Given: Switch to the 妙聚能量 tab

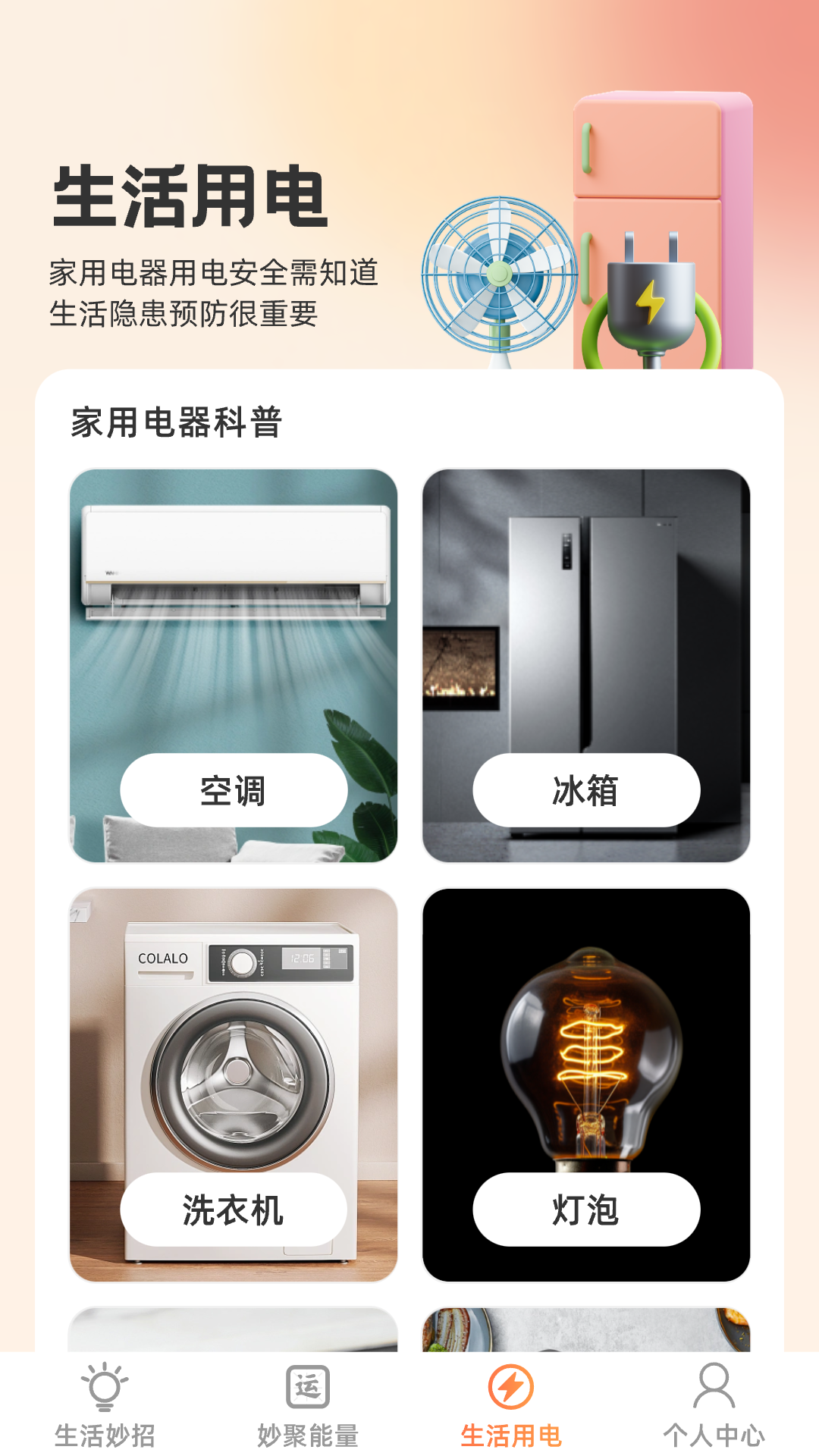Looking at the screenshot, I should (307, 1404).
